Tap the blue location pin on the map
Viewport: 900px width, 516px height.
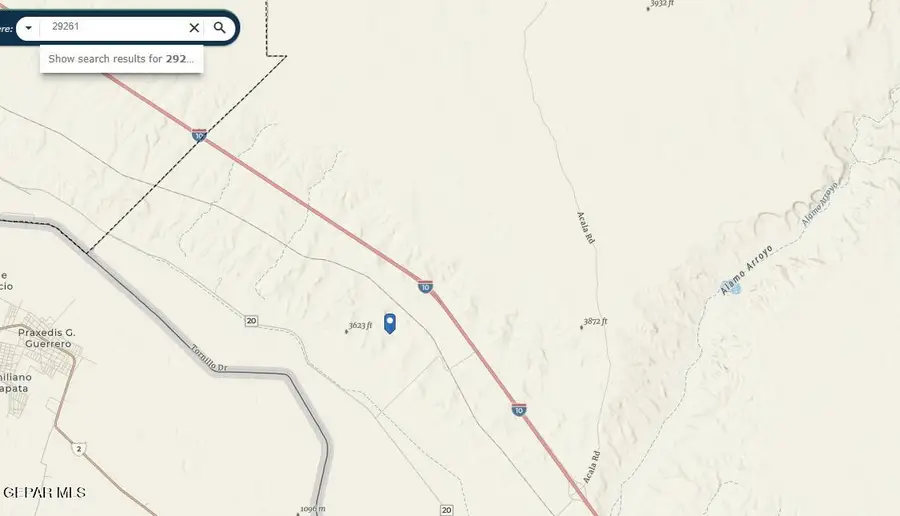coord(390,322)
